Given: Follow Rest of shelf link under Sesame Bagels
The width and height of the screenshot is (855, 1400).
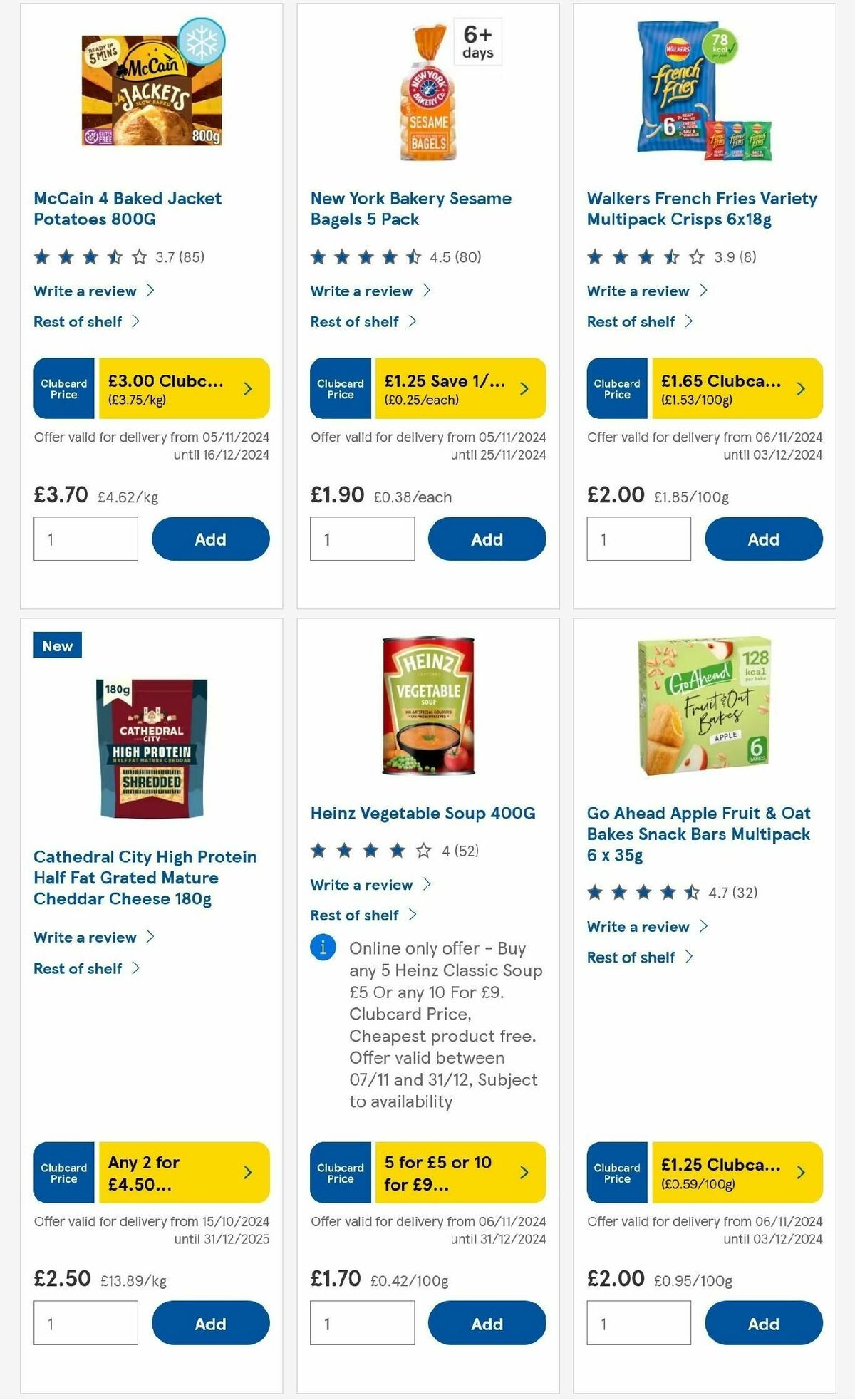Looking at the screenshot, I should pos(356,321).
